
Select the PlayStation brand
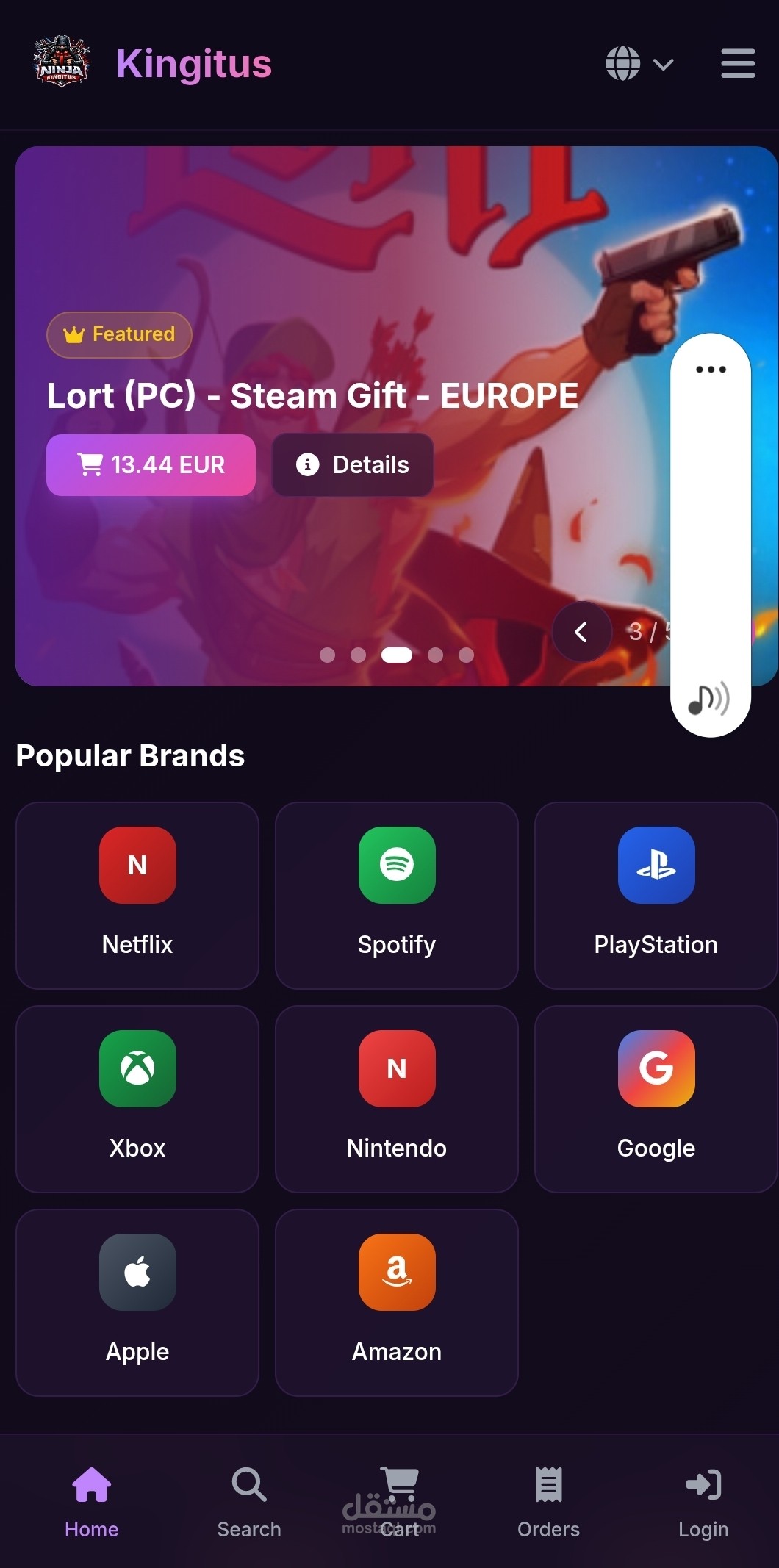click(656, 896)
